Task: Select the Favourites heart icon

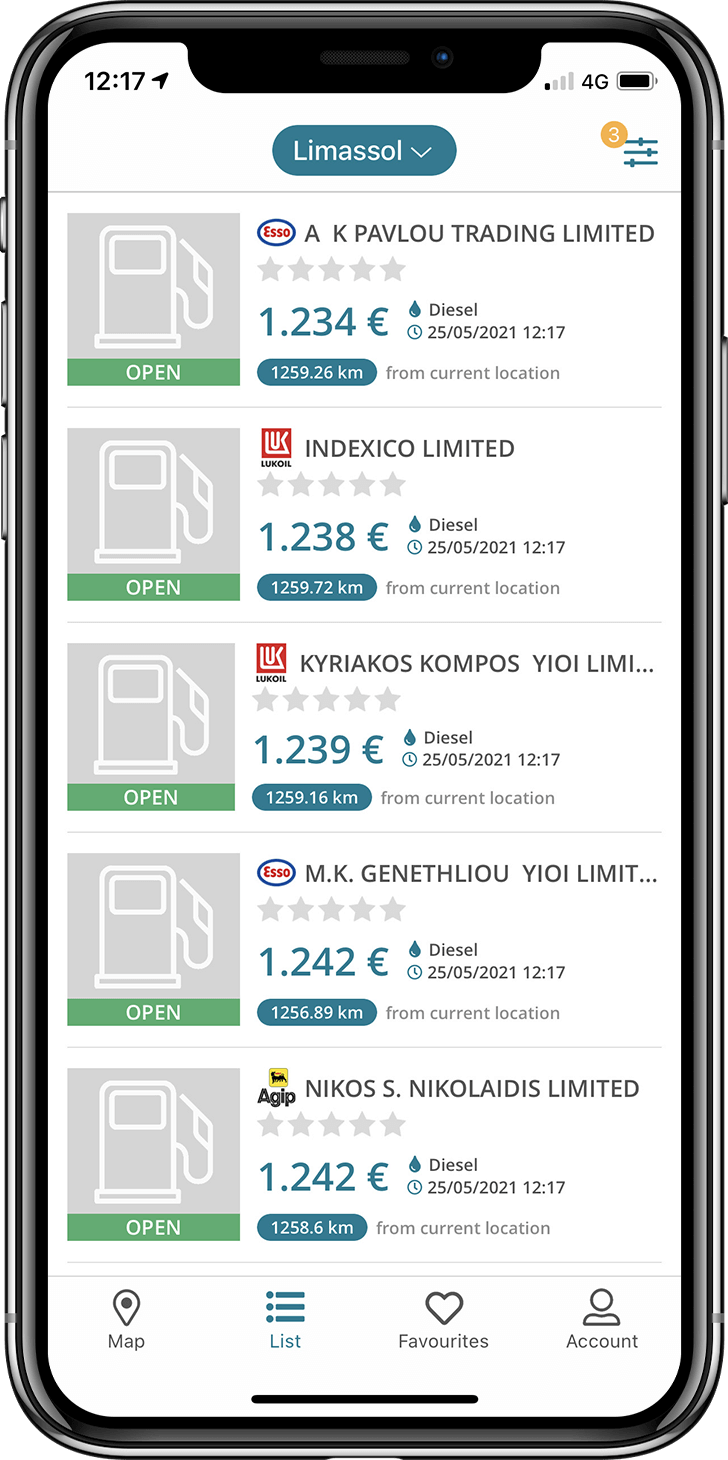Action: pos(443,1306)
